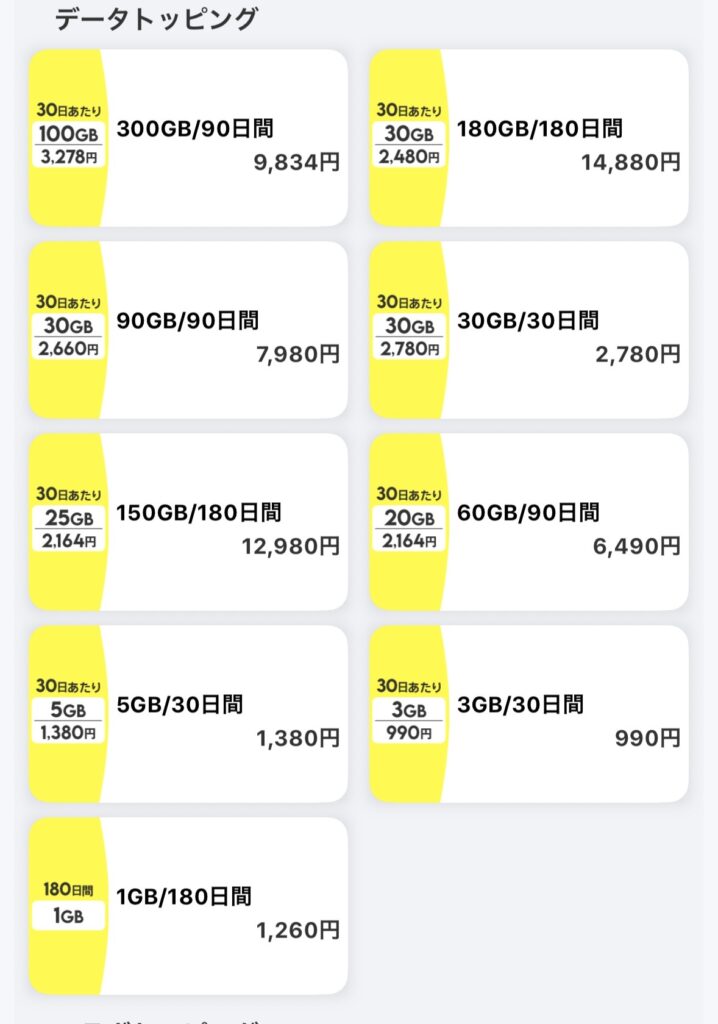The height and width of the screenshot is (1024, 718).
Task: Tap the 30GB/30日間 plan for 2,780円
Action: (529, 330)
